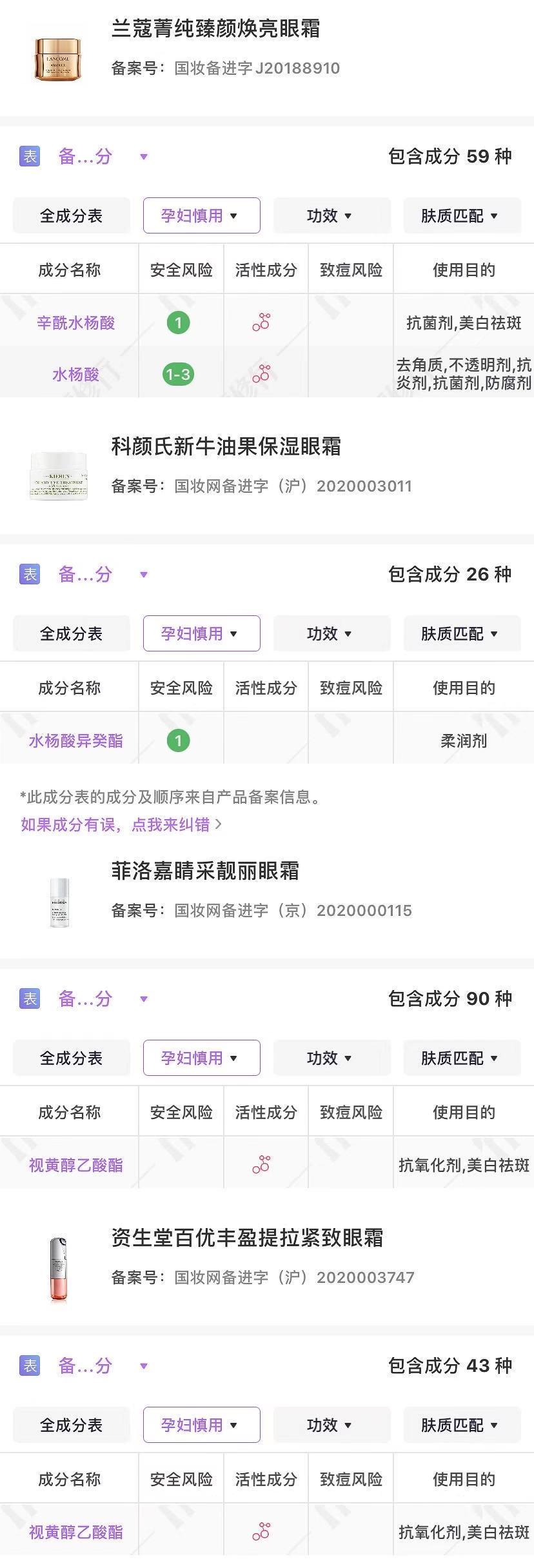Screen dimensions: 534x1568
Task: Expand the 孕妇慎用 dropdown under 兰蔻
Action: 201,215
